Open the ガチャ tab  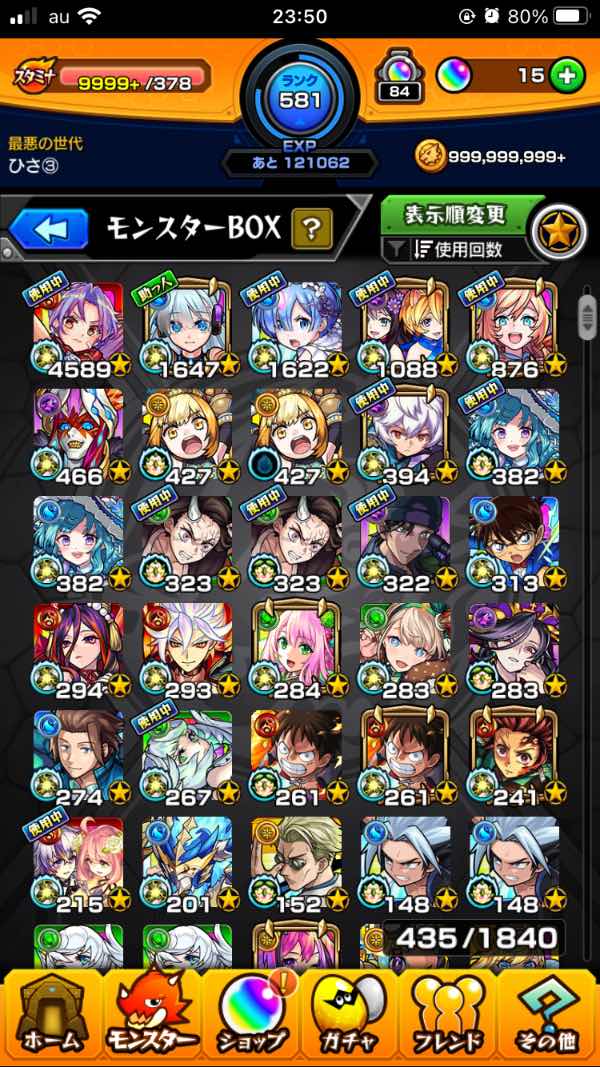pyautogui.click(x=350, y=1015)
